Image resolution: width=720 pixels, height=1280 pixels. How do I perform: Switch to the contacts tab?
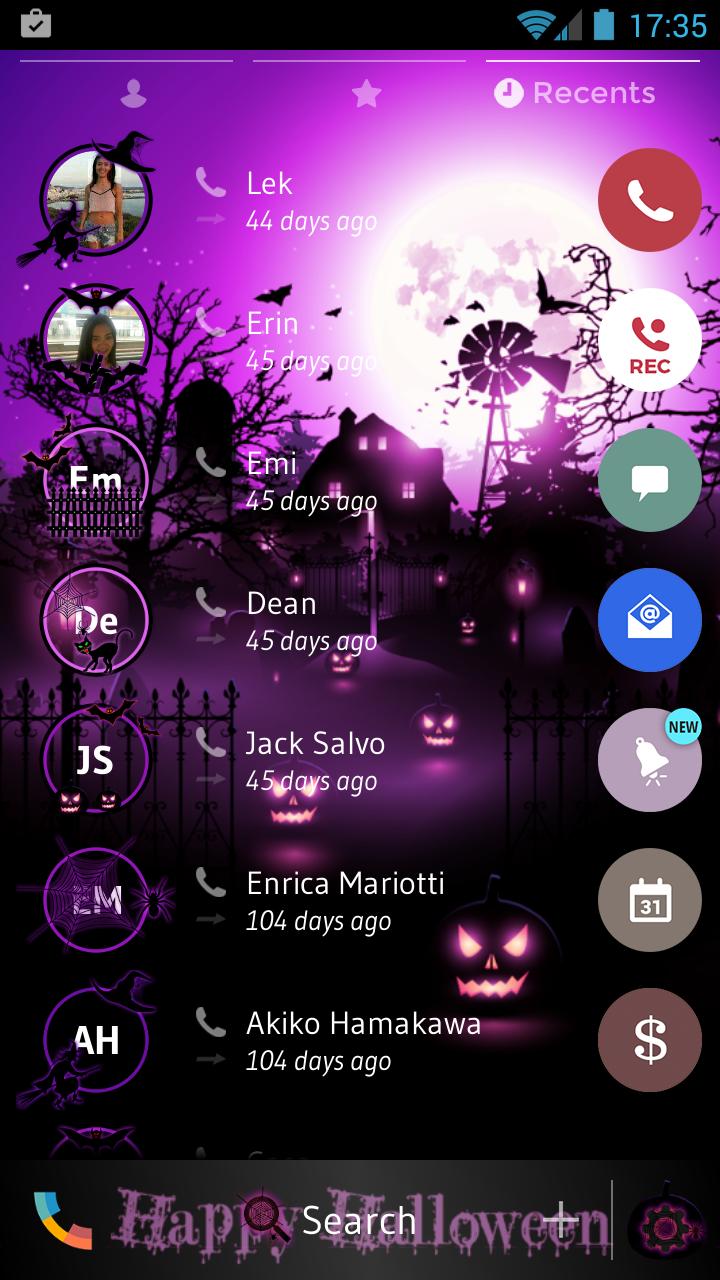coord(132,93)
